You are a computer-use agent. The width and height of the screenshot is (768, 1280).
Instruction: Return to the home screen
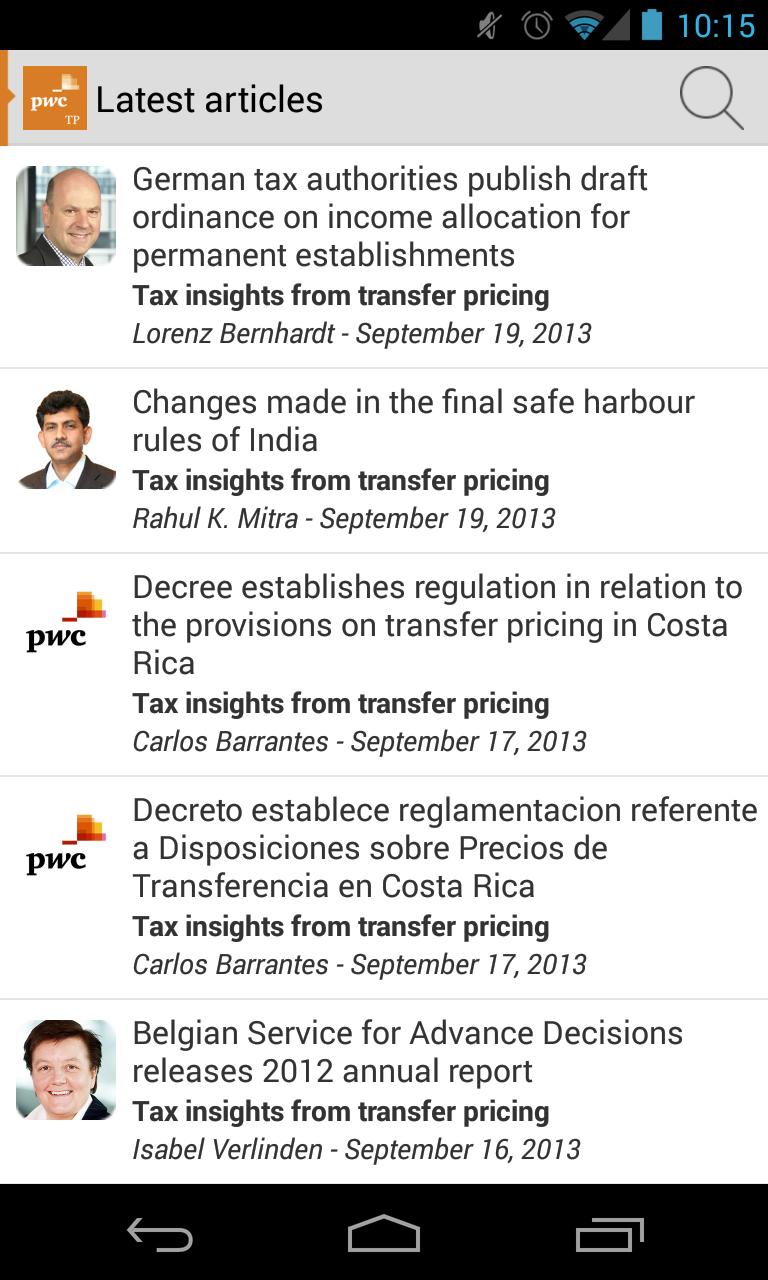tap(384, 1236)
